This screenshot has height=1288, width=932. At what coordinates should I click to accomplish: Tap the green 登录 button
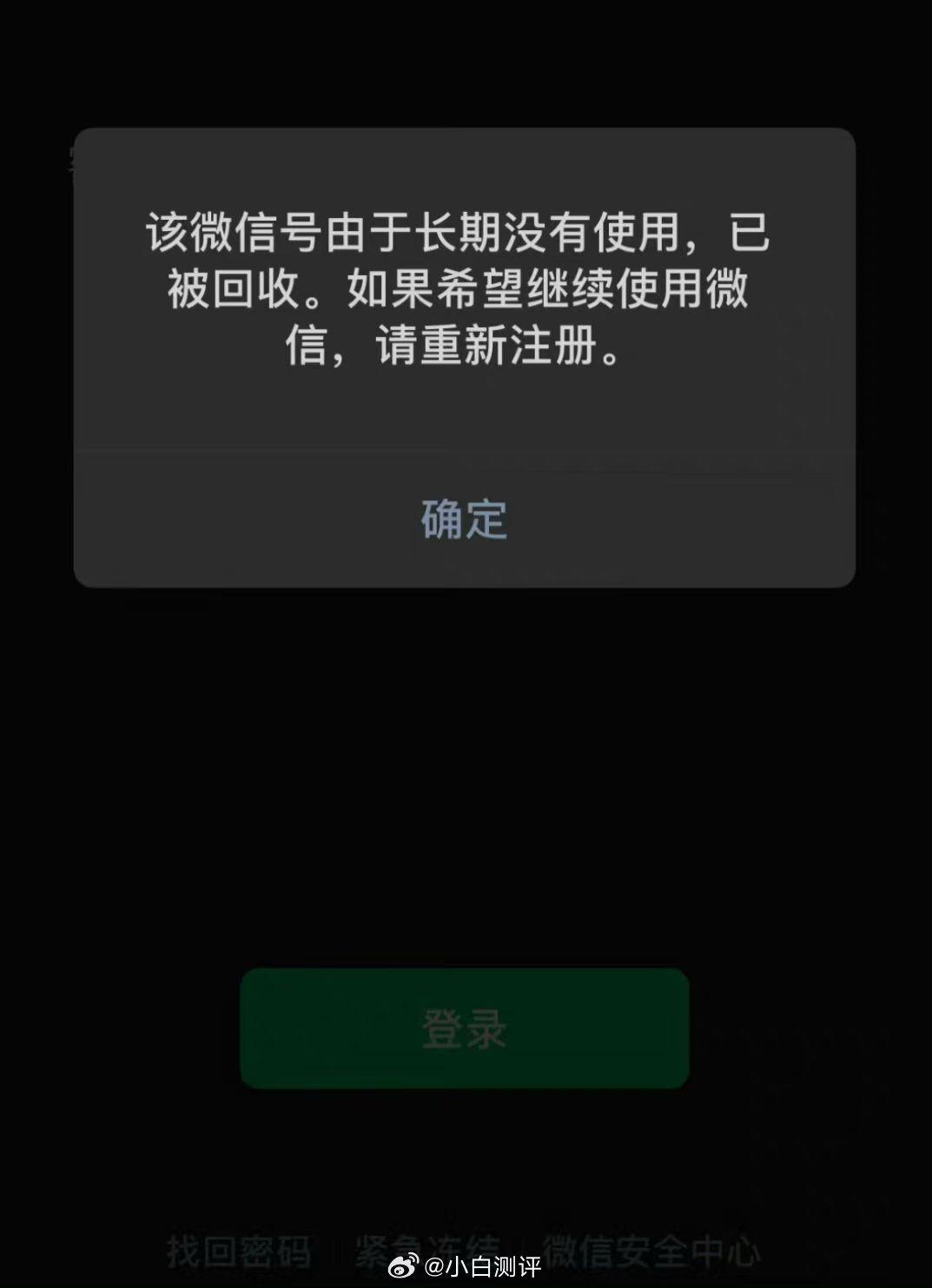click(464, 1028)
